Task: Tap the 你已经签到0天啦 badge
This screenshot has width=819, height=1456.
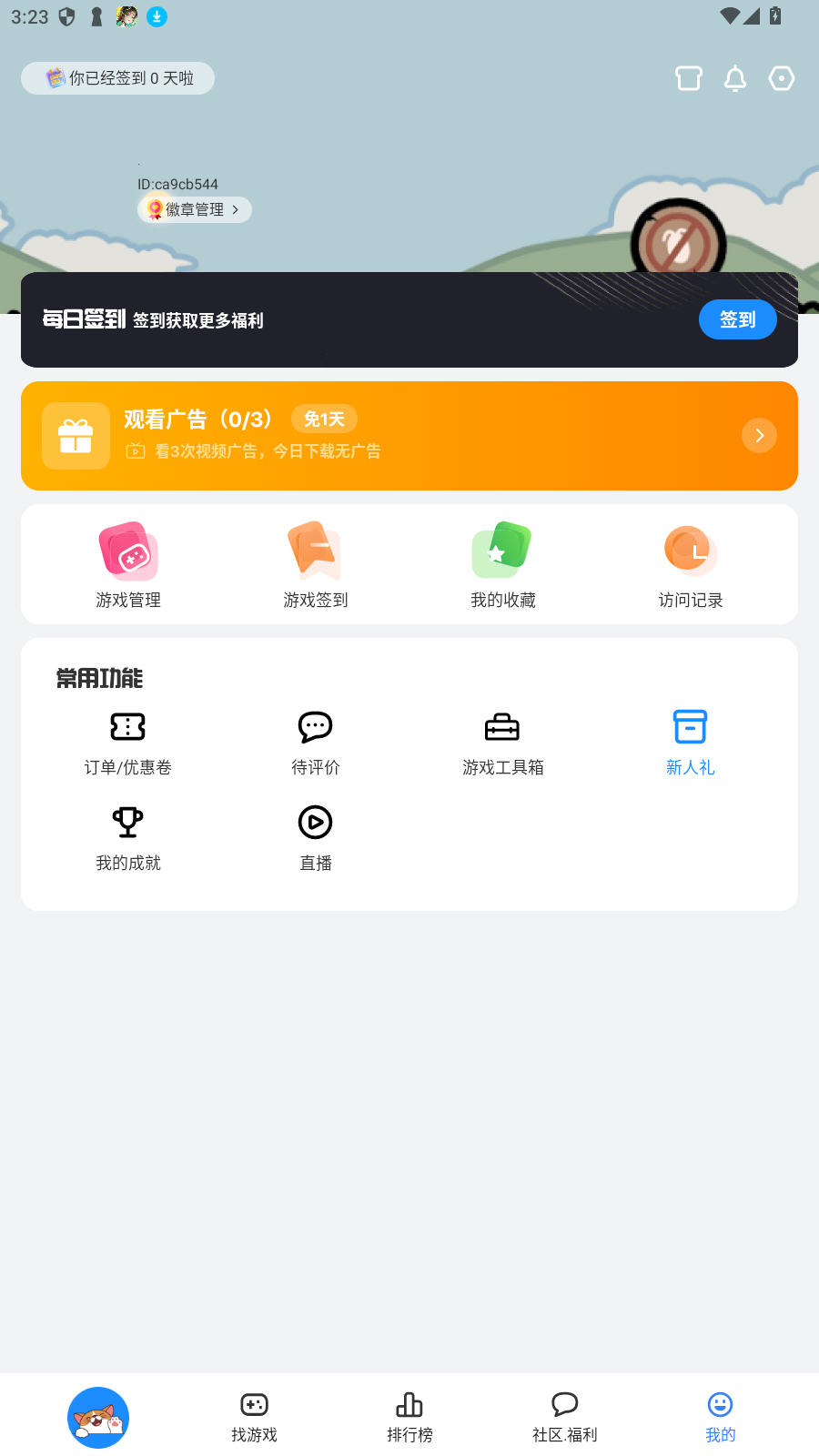Action: click(117, 78)
